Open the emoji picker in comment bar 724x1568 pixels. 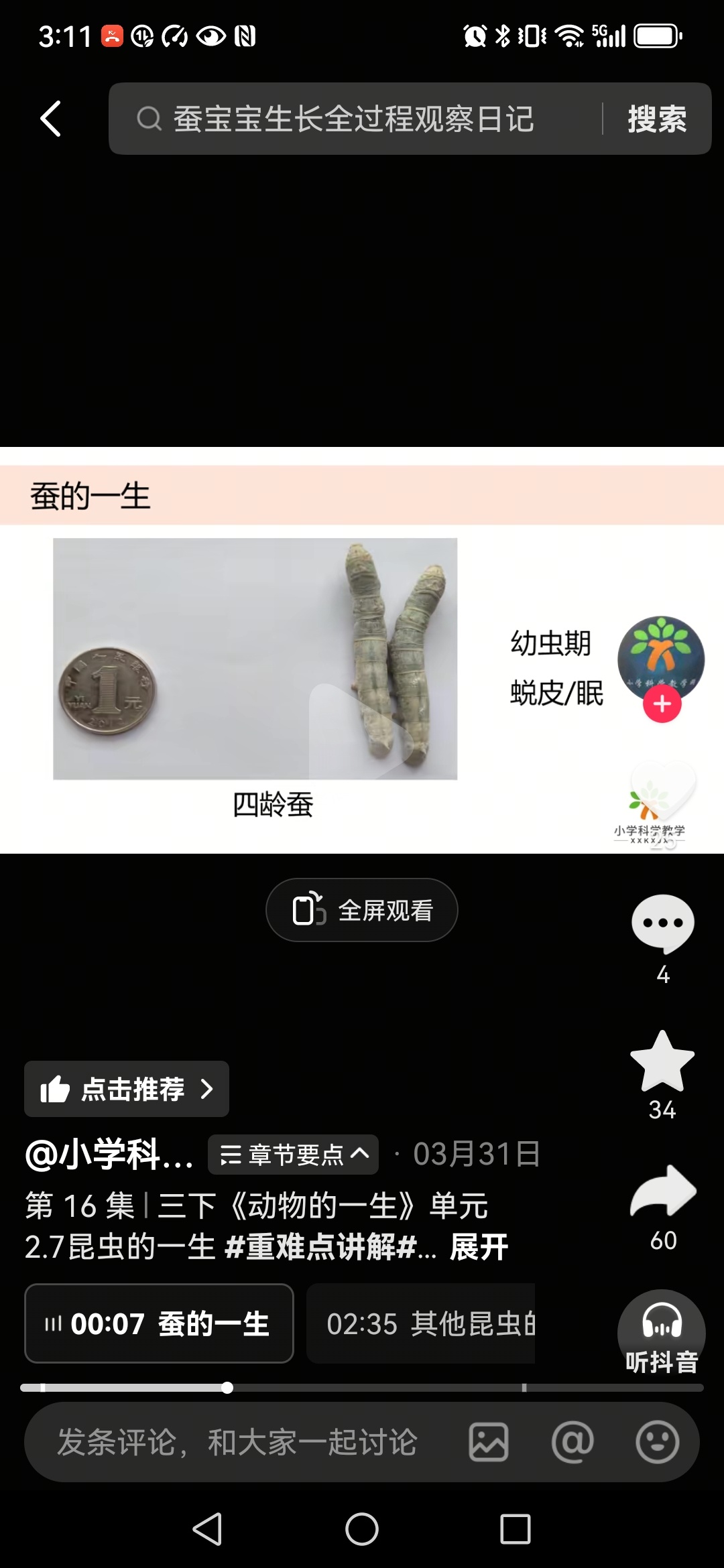(657, 1442)
